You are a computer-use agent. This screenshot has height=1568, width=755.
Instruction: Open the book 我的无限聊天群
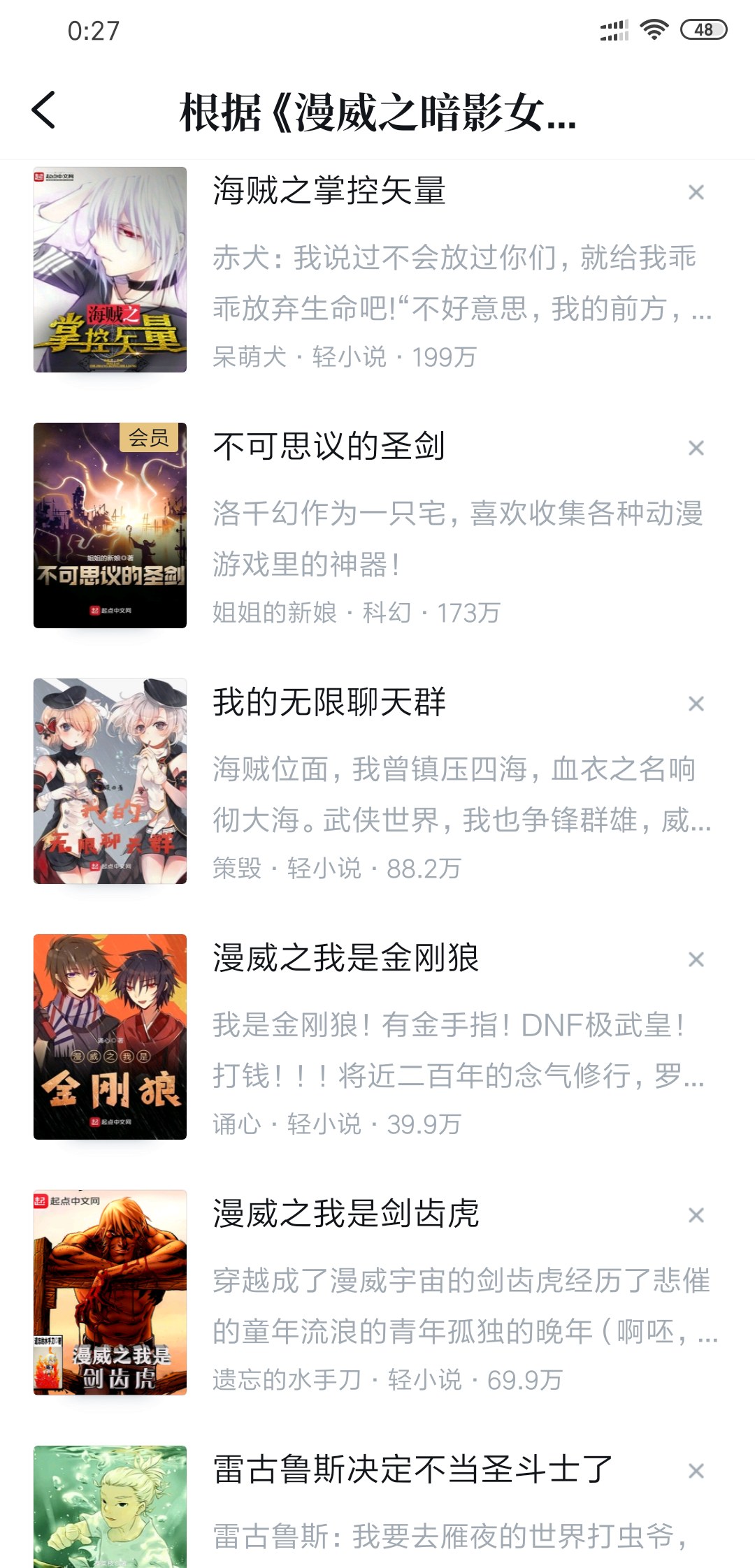click(377, 781)
